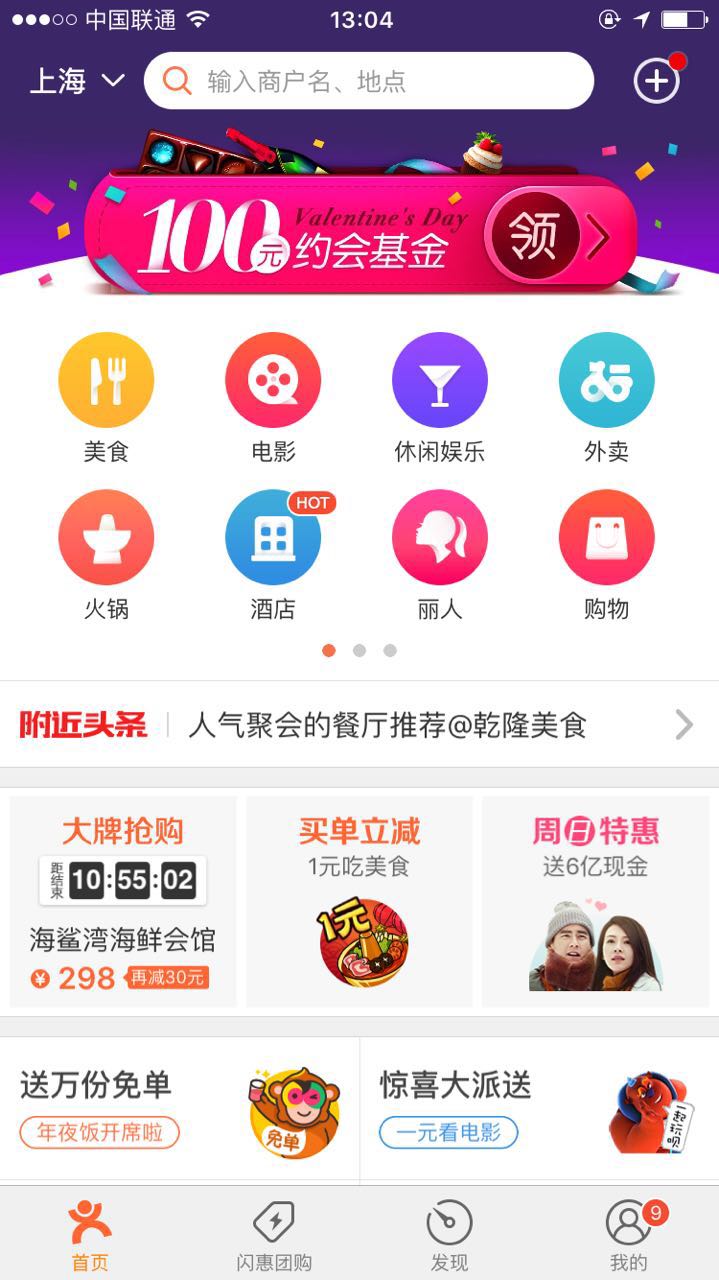Open the 周日特惠 promotion card
The height and width of the screenshot is (1280, 719).
click(595, 901)
